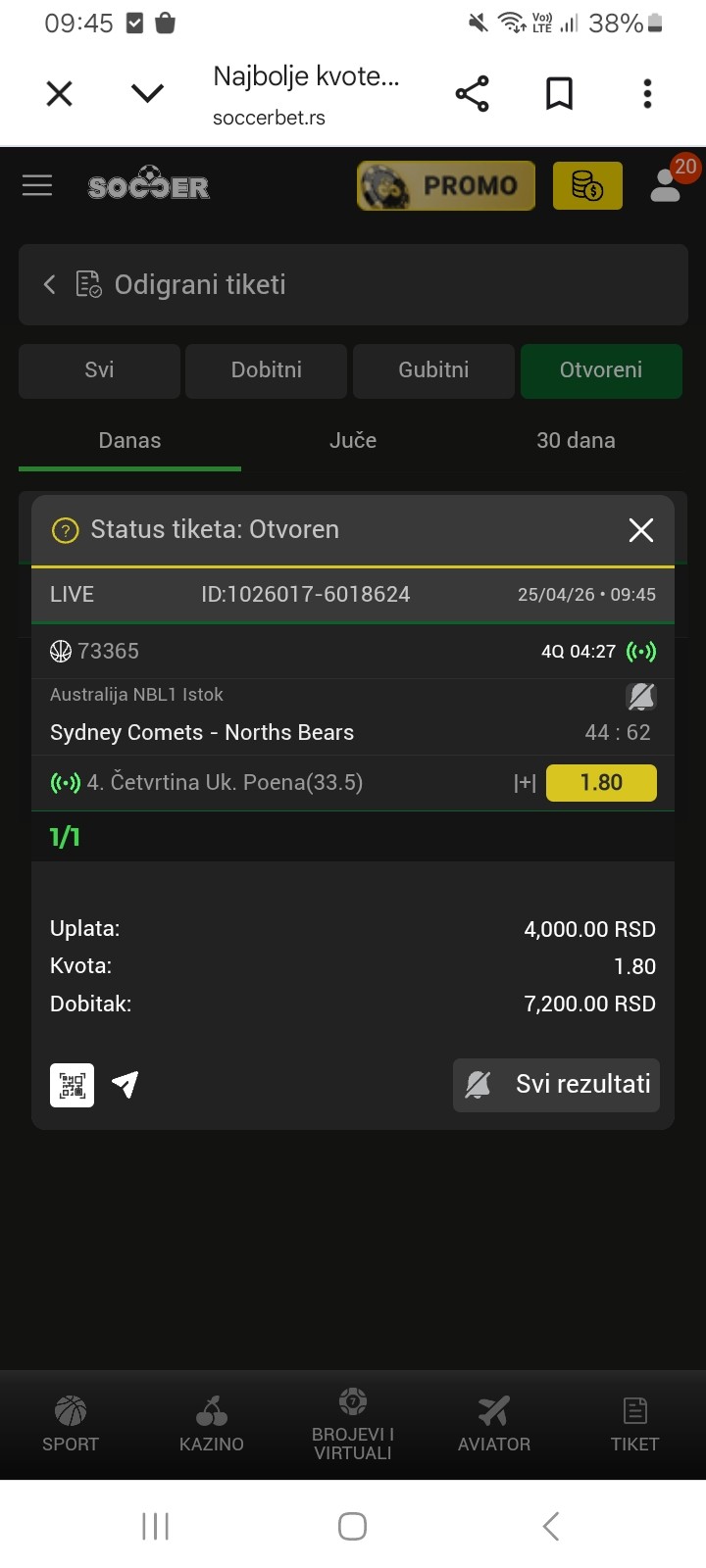Filter tickets by Gubitni
Image resolution: width=706 pixels, height=1568 pixels.
tap(433, 370)
